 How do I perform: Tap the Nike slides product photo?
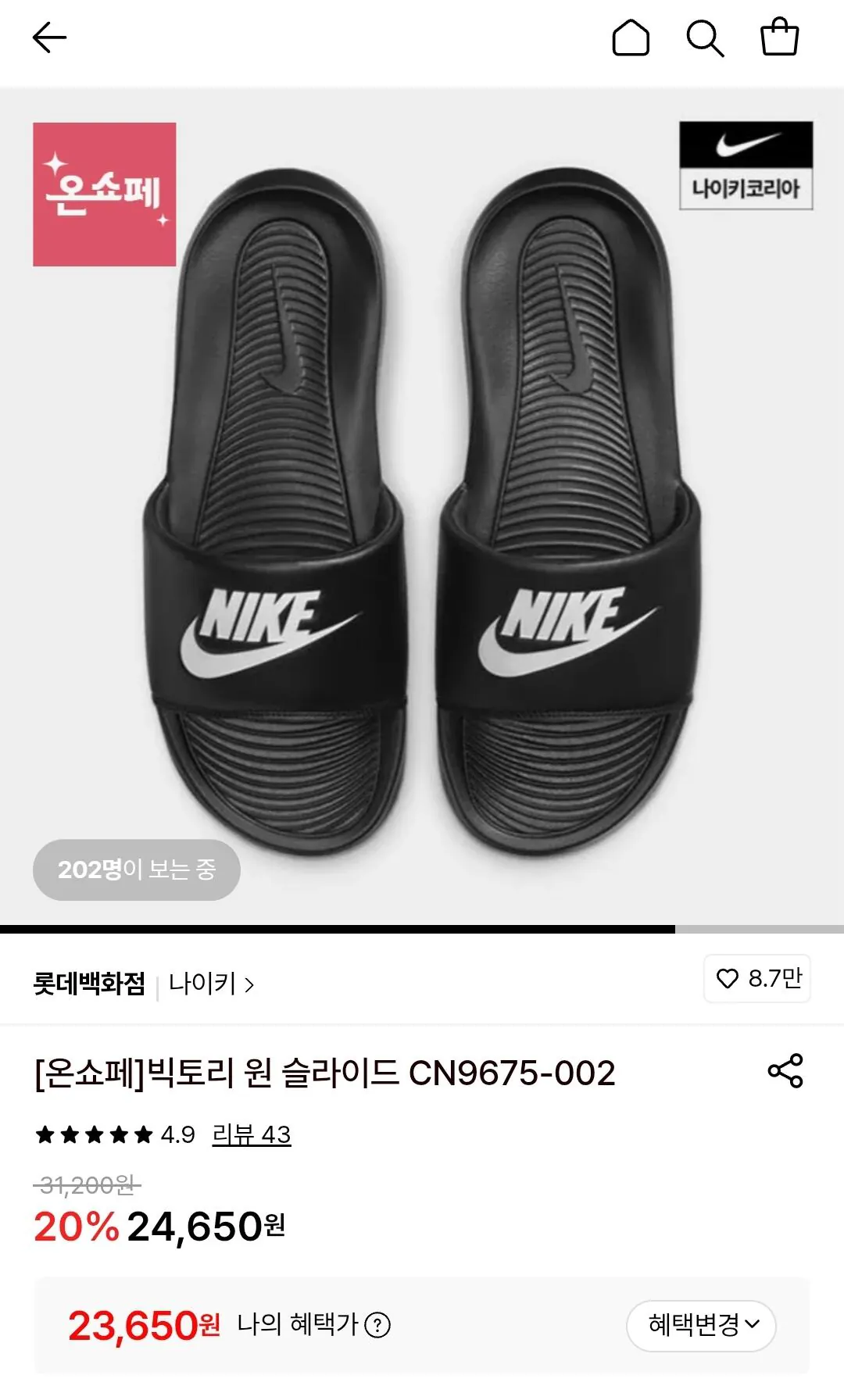(x=422, y=508)
